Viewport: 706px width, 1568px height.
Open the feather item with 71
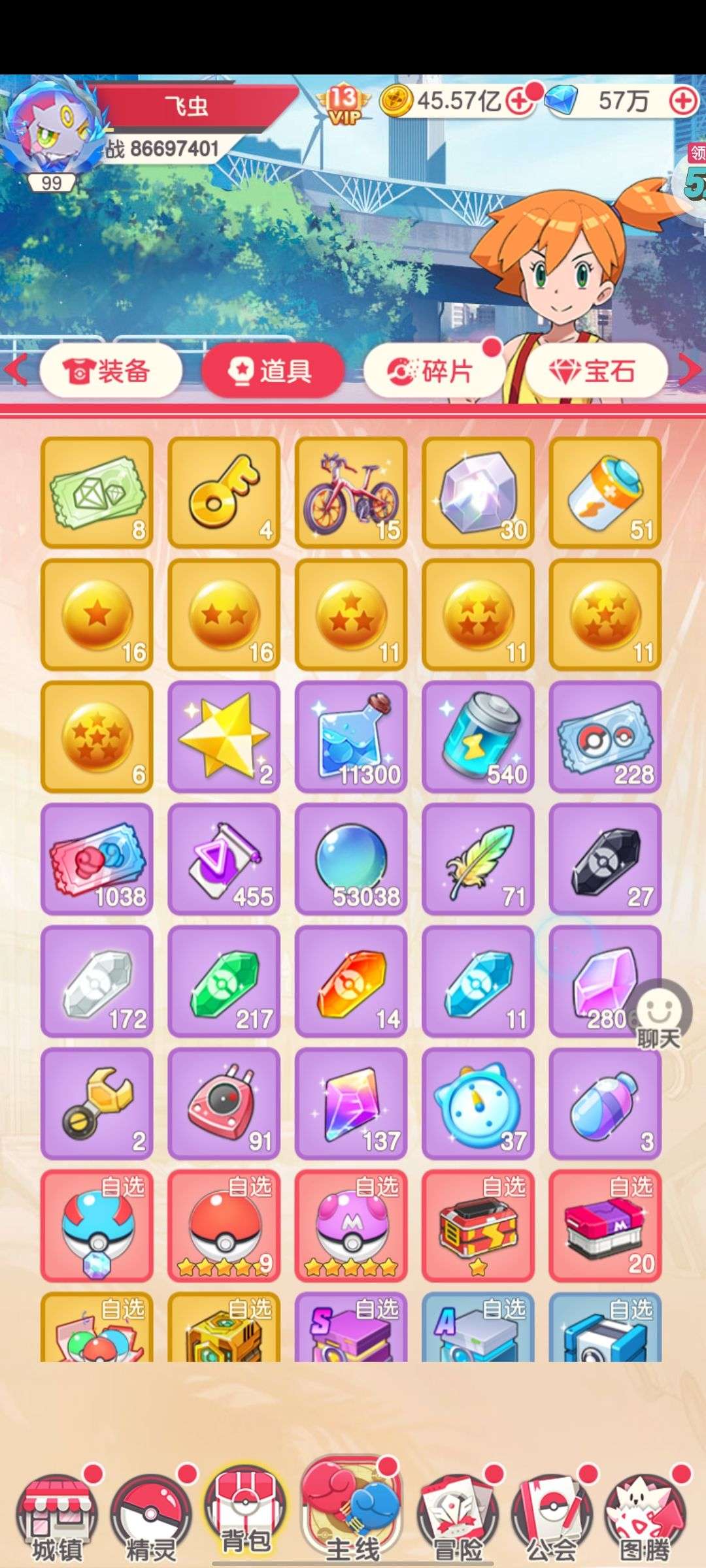pyautogui.click(x=478, y=859)
